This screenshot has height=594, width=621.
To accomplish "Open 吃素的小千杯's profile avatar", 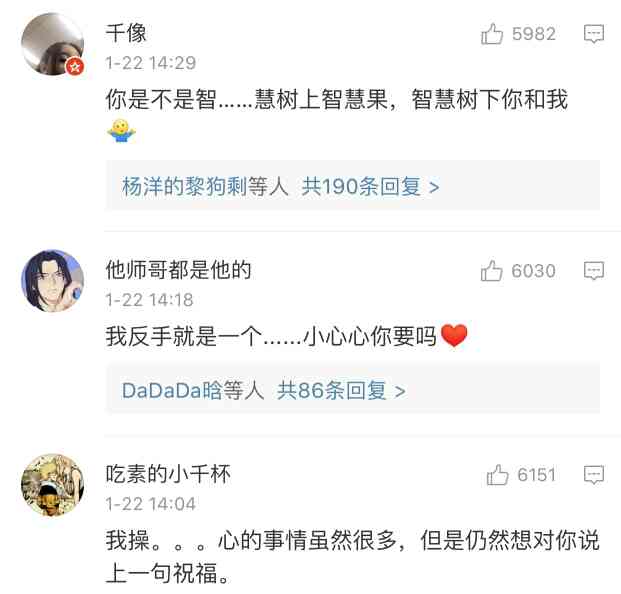I will tap(52, 485).
